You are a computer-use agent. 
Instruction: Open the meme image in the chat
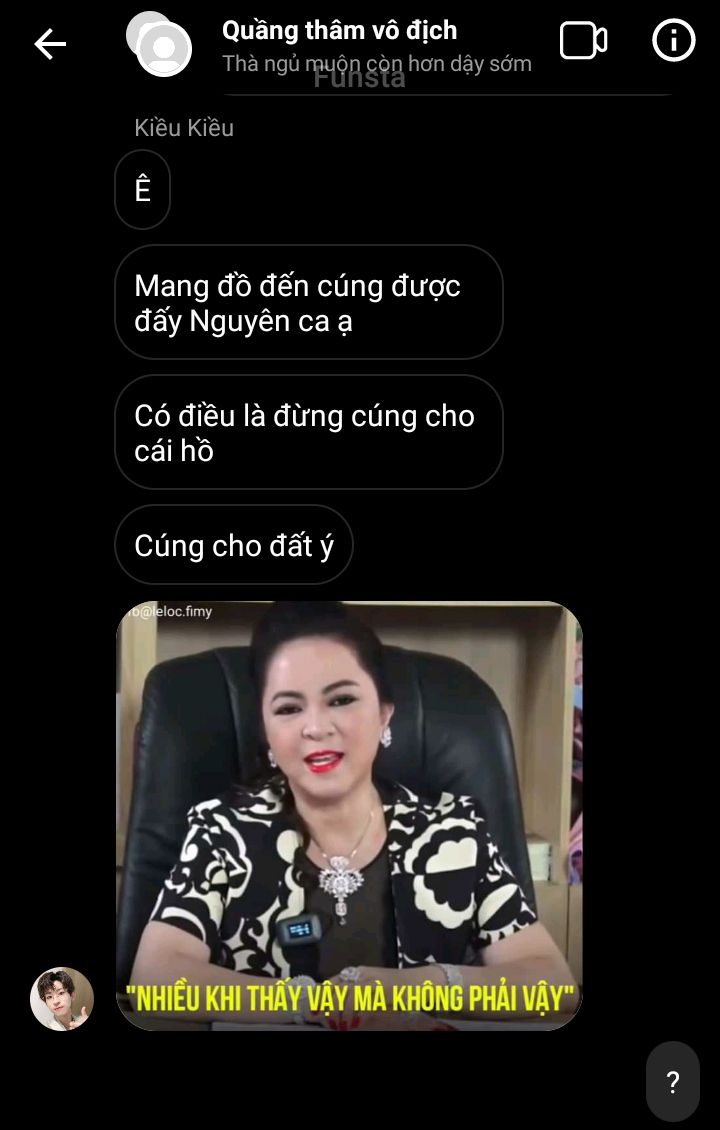click(x=349, y=815)
